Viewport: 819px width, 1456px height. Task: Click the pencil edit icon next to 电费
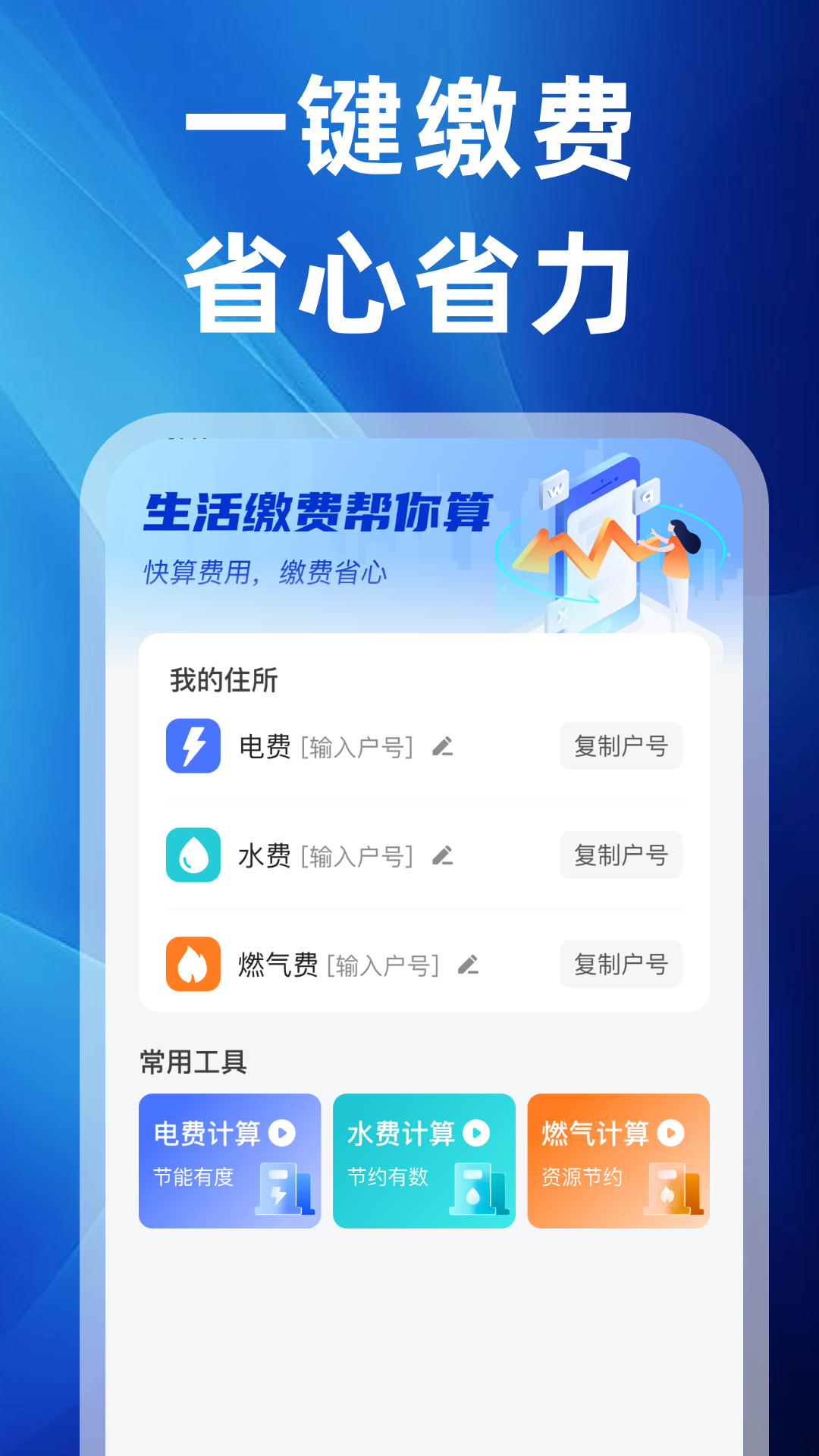(x=444, y=746)
